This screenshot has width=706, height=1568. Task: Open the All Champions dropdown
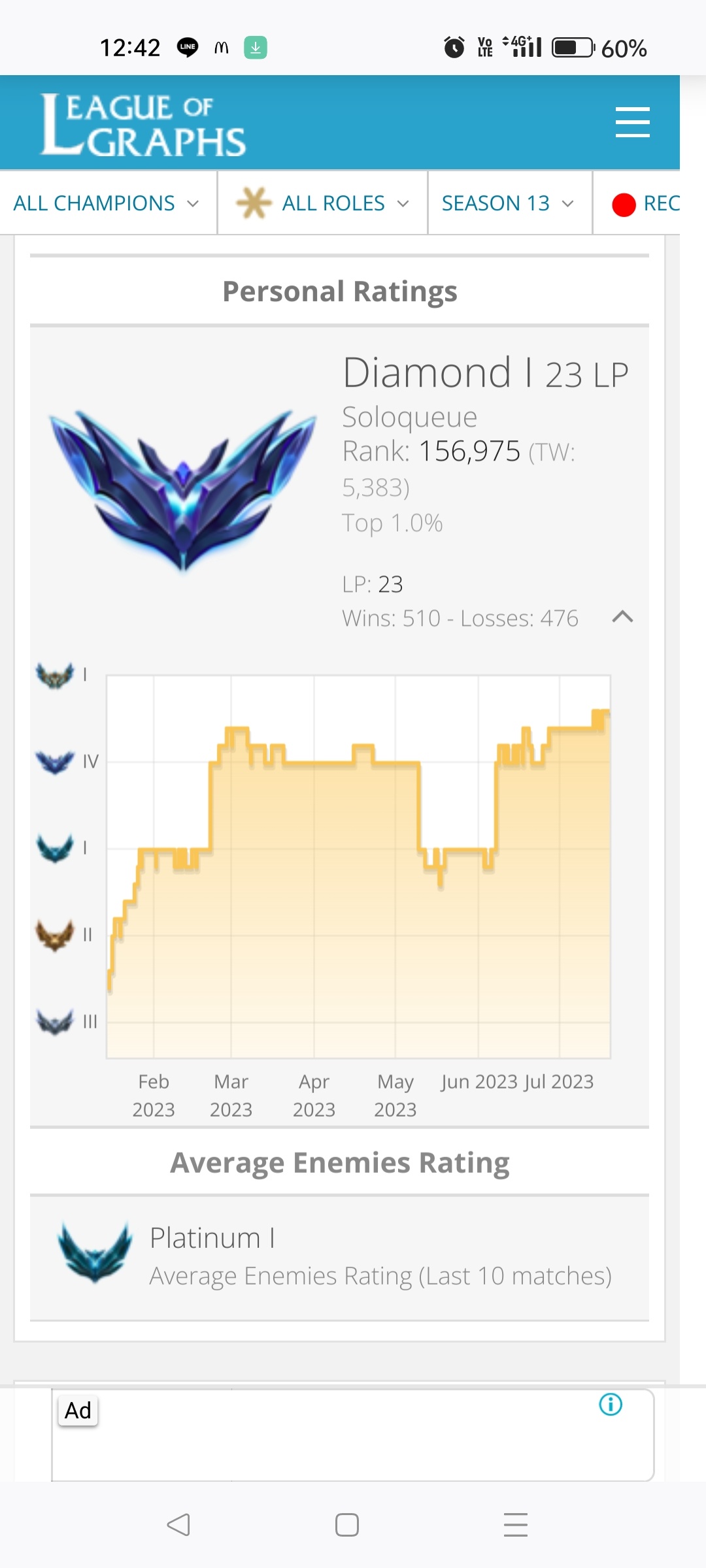pyautogui.click(x=107, y=203)
